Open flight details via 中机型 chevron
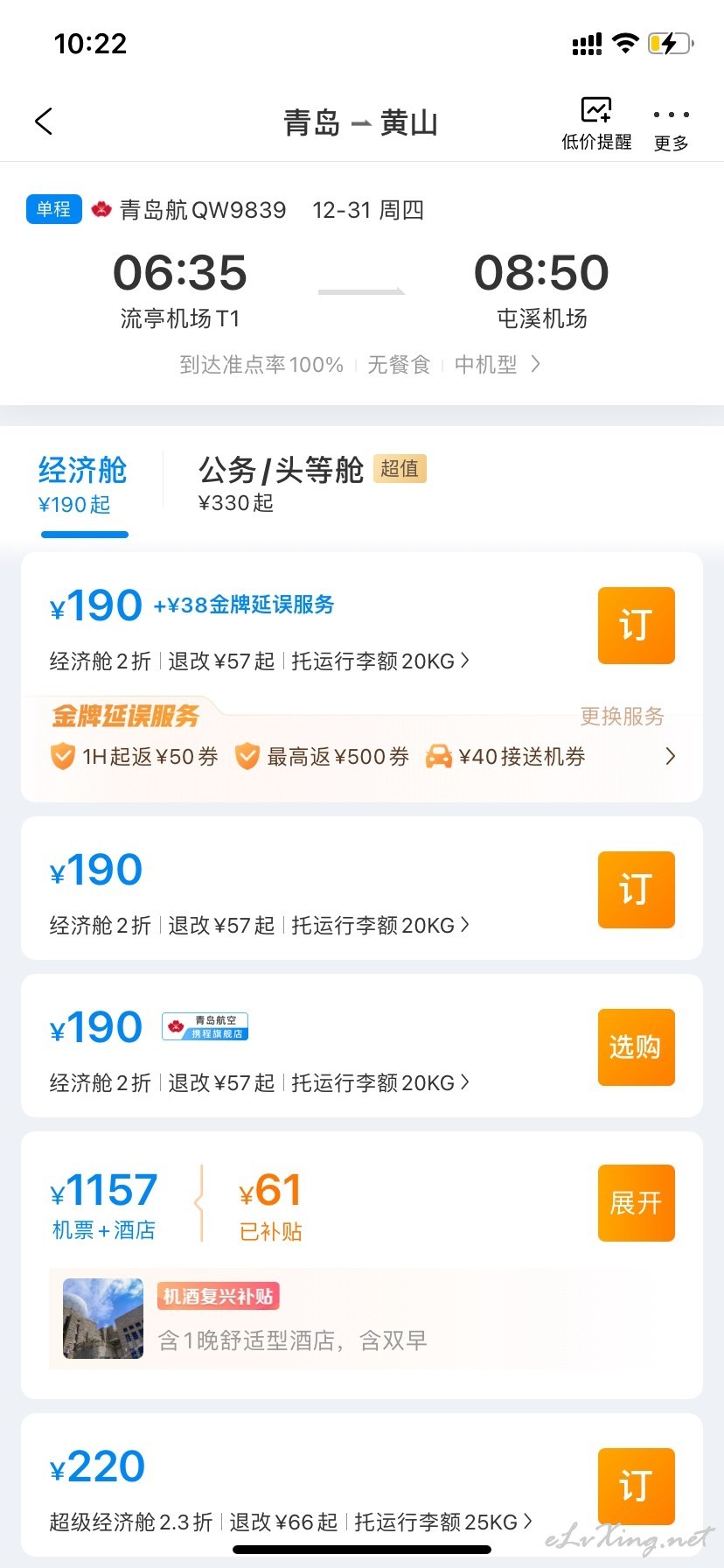 [x=498, y=364]
